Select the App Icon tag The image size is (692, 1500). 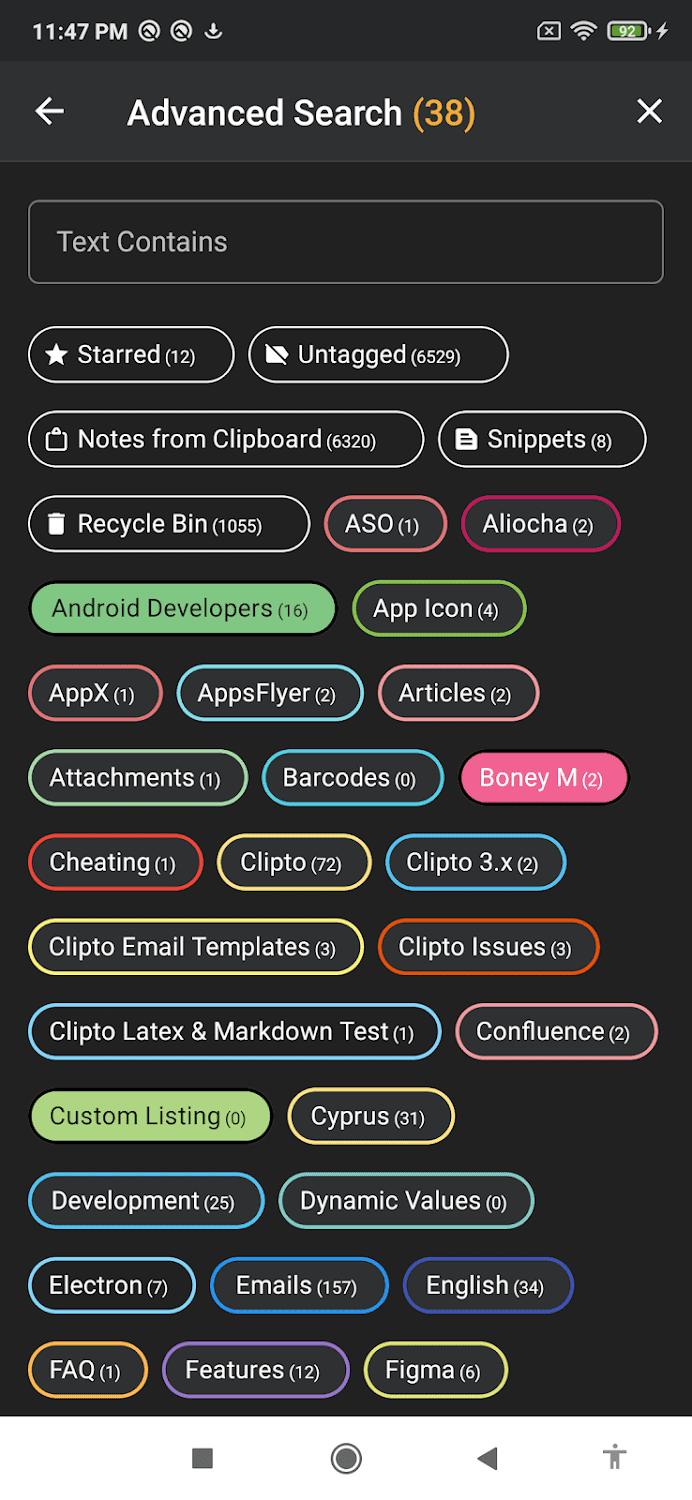pyautogui.click(x=438, y=608)
